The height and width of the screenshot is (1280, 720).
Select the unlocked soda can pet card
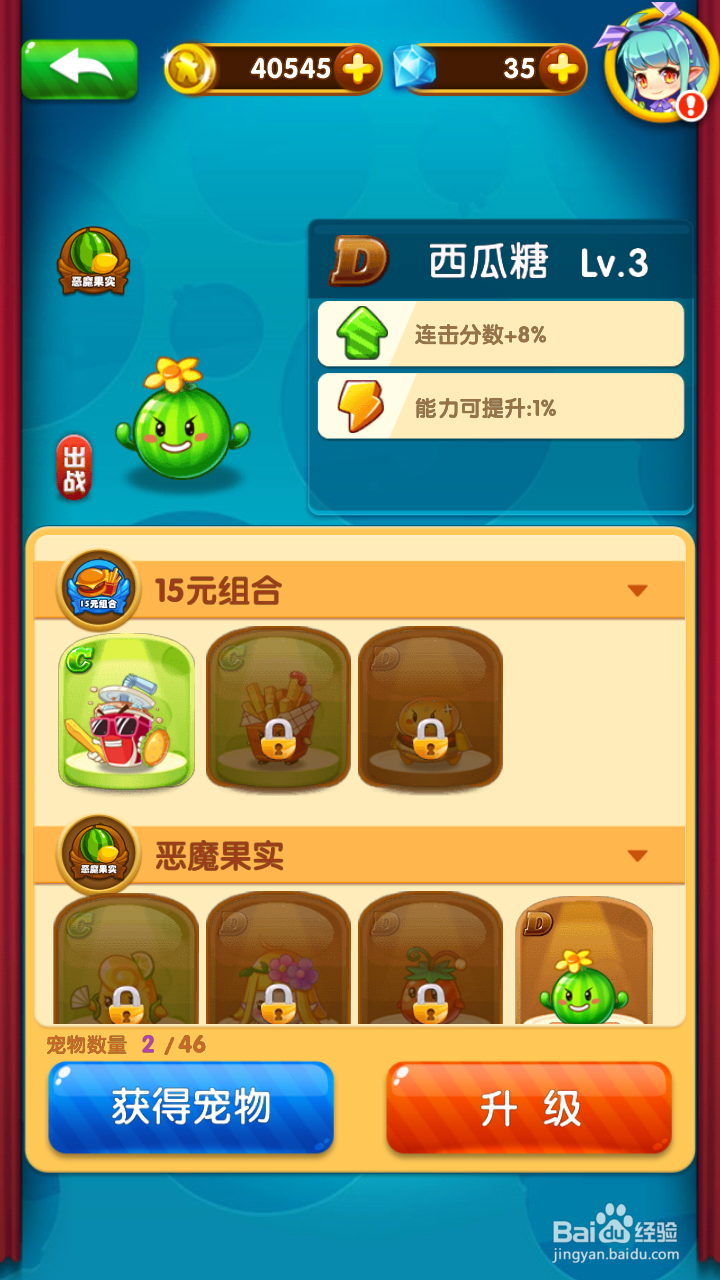click(x=125, y=712)
